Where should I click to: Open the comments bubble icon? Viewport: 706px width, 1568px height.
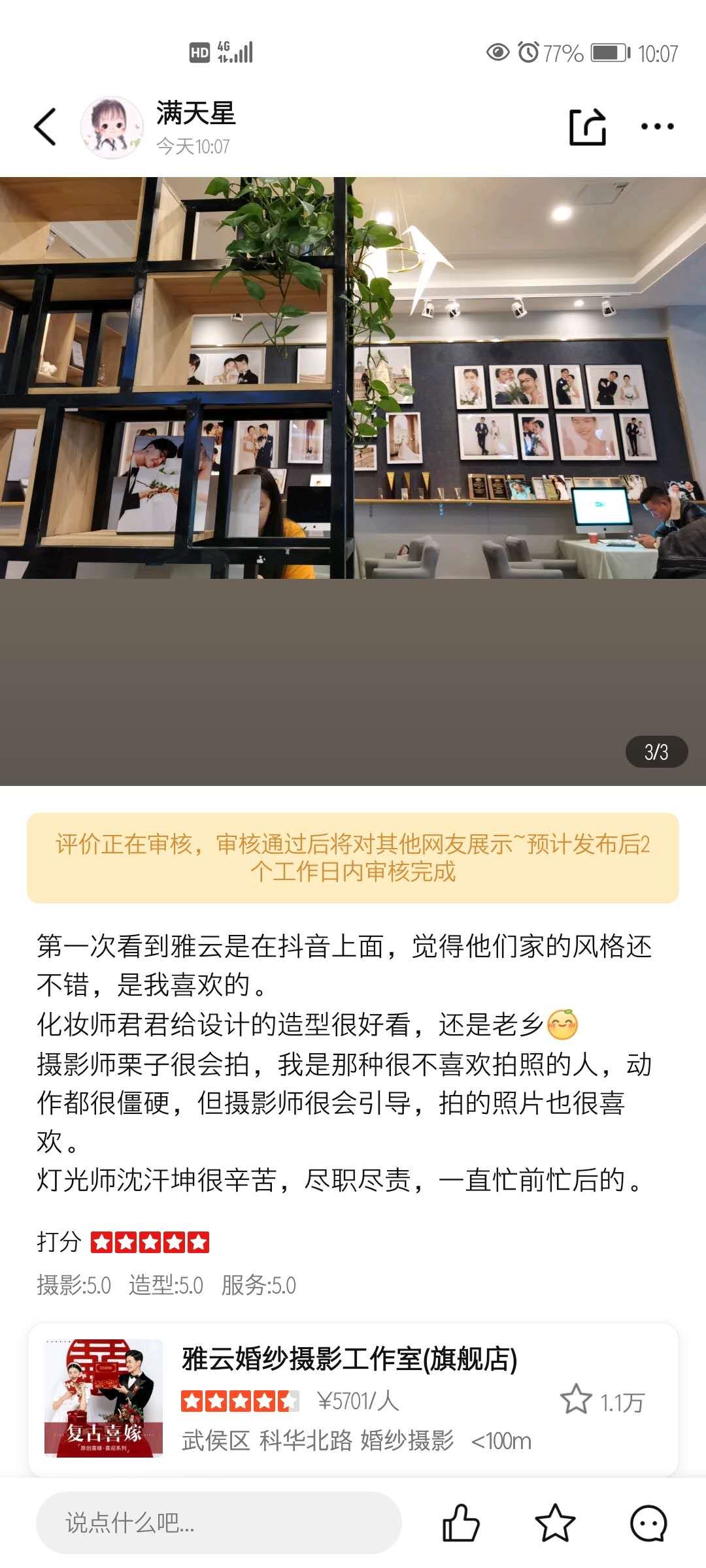coord(648,1523)
